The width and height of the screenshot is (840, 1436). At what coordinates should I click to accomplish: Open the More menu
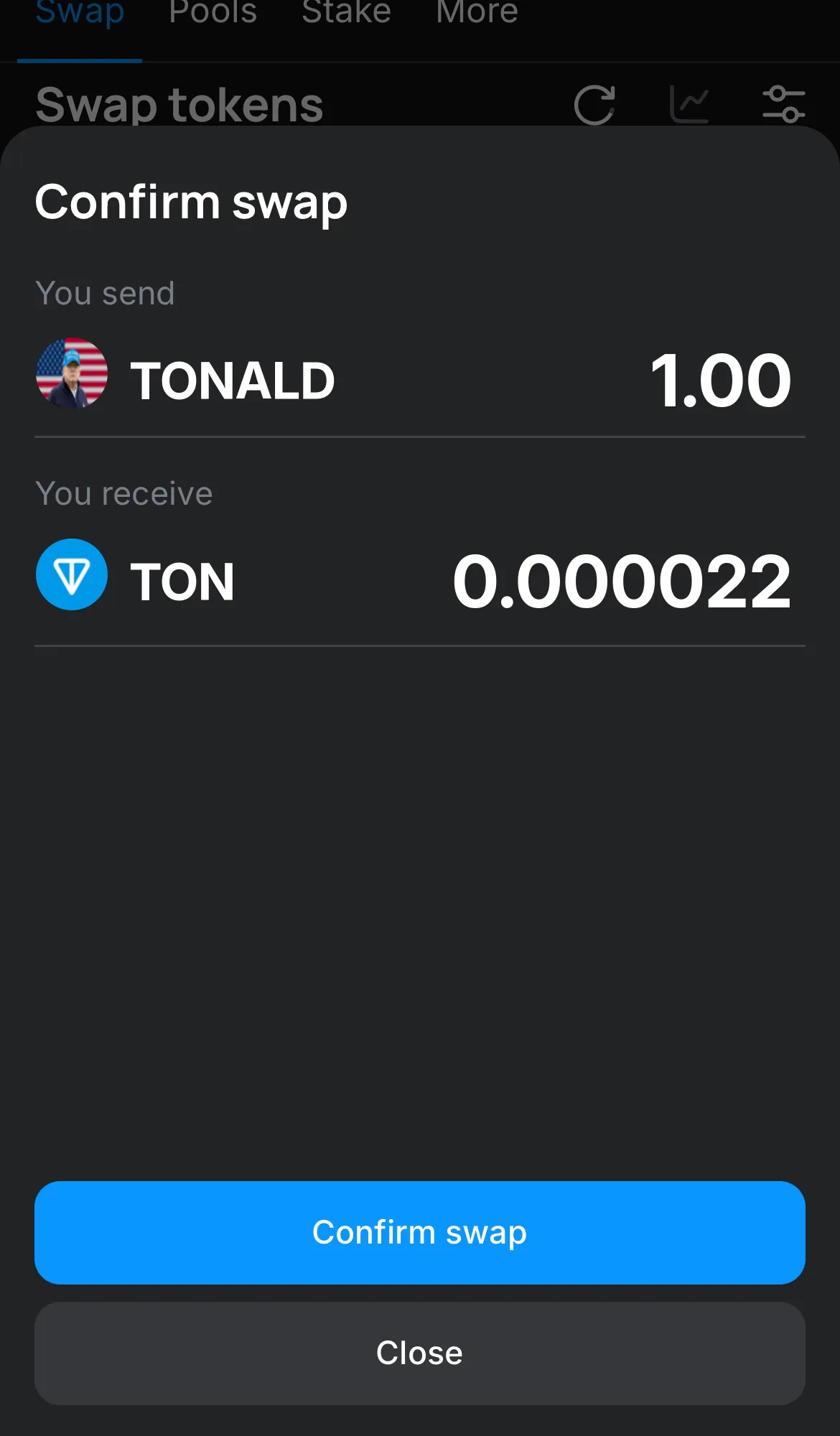tap(476, 10)
